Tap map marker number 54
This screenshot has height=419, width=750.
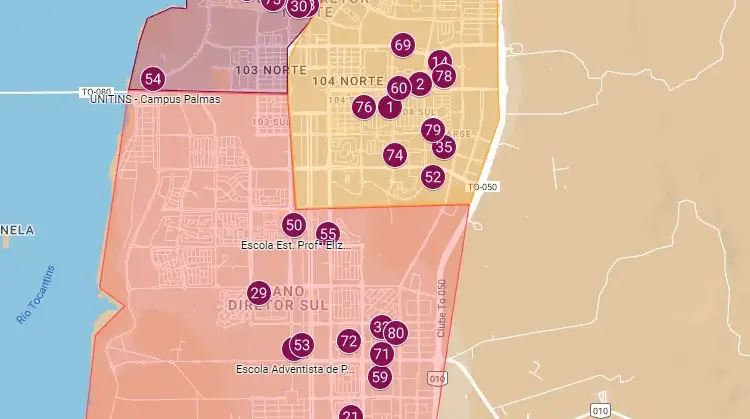152,79
